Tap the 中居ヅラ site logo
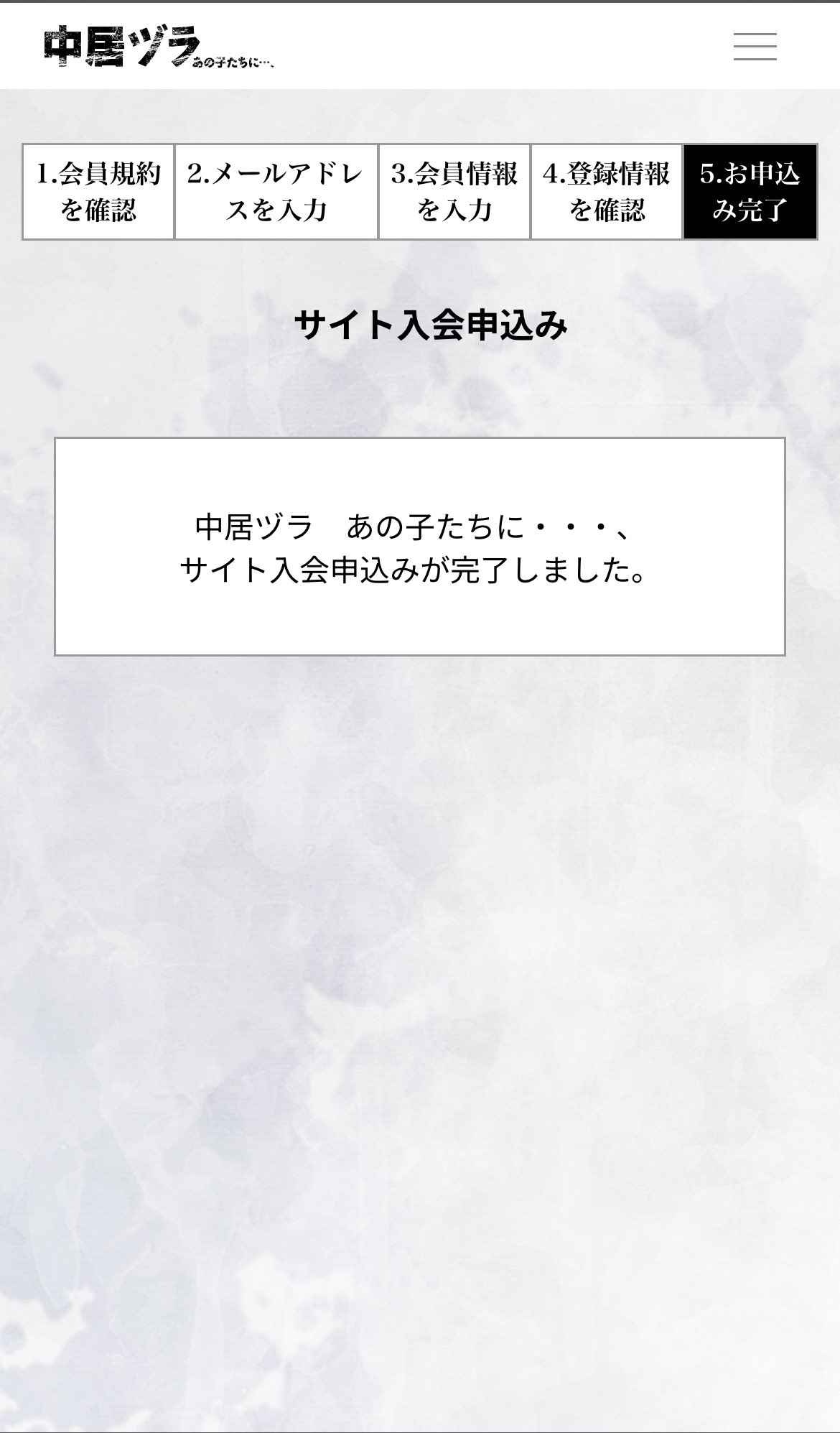840x1433 pixels. pyautogui.click(x=159, y=47)
